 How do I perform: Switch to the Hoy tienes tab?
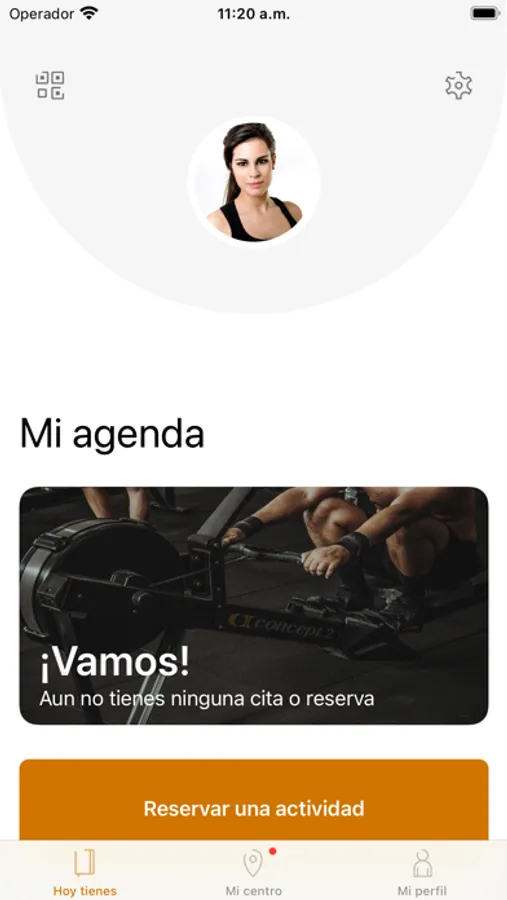[x=85, y=872]
